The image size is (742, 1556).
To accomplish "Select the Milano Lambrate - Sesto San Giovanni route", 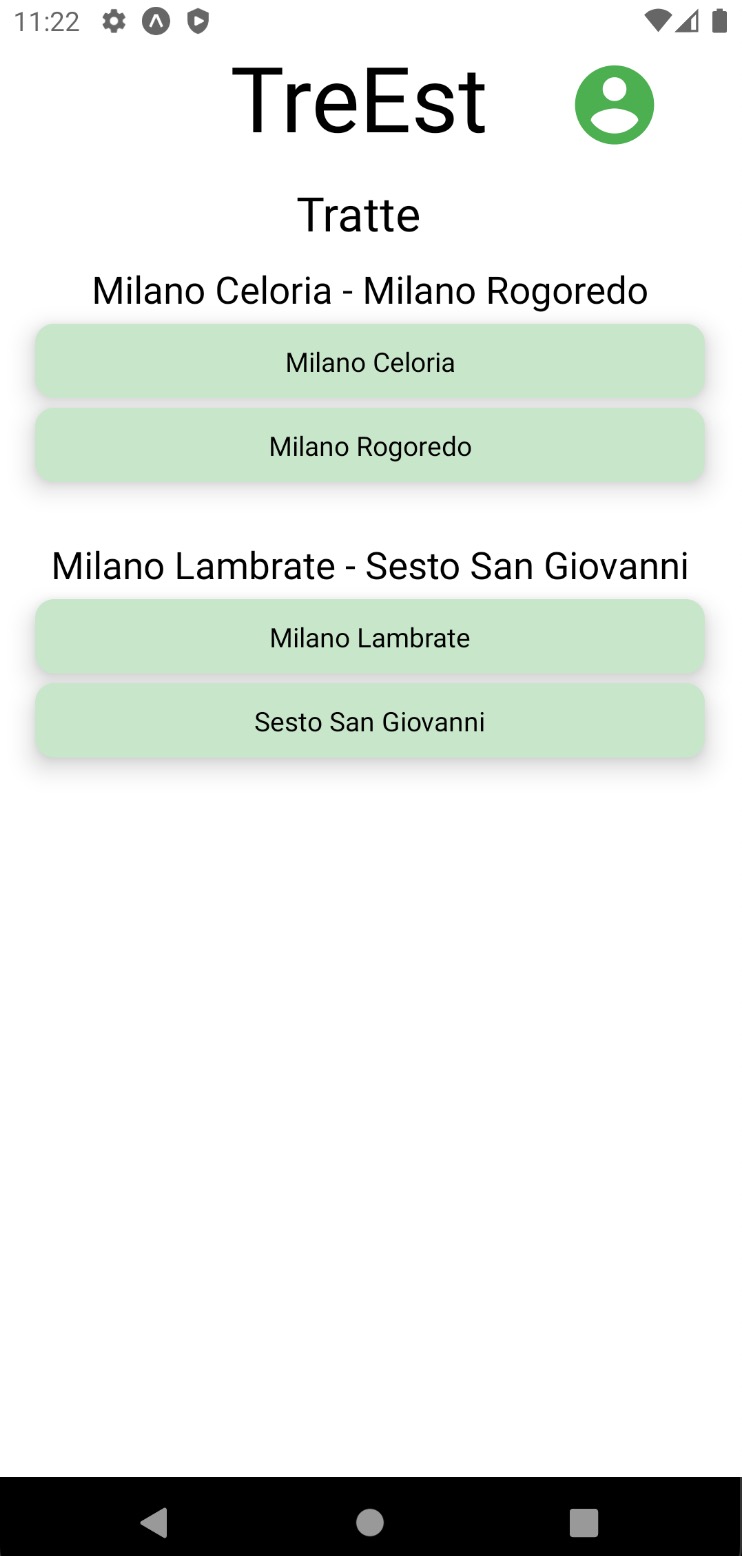I will pyautogui.click(x=370, y=565).
